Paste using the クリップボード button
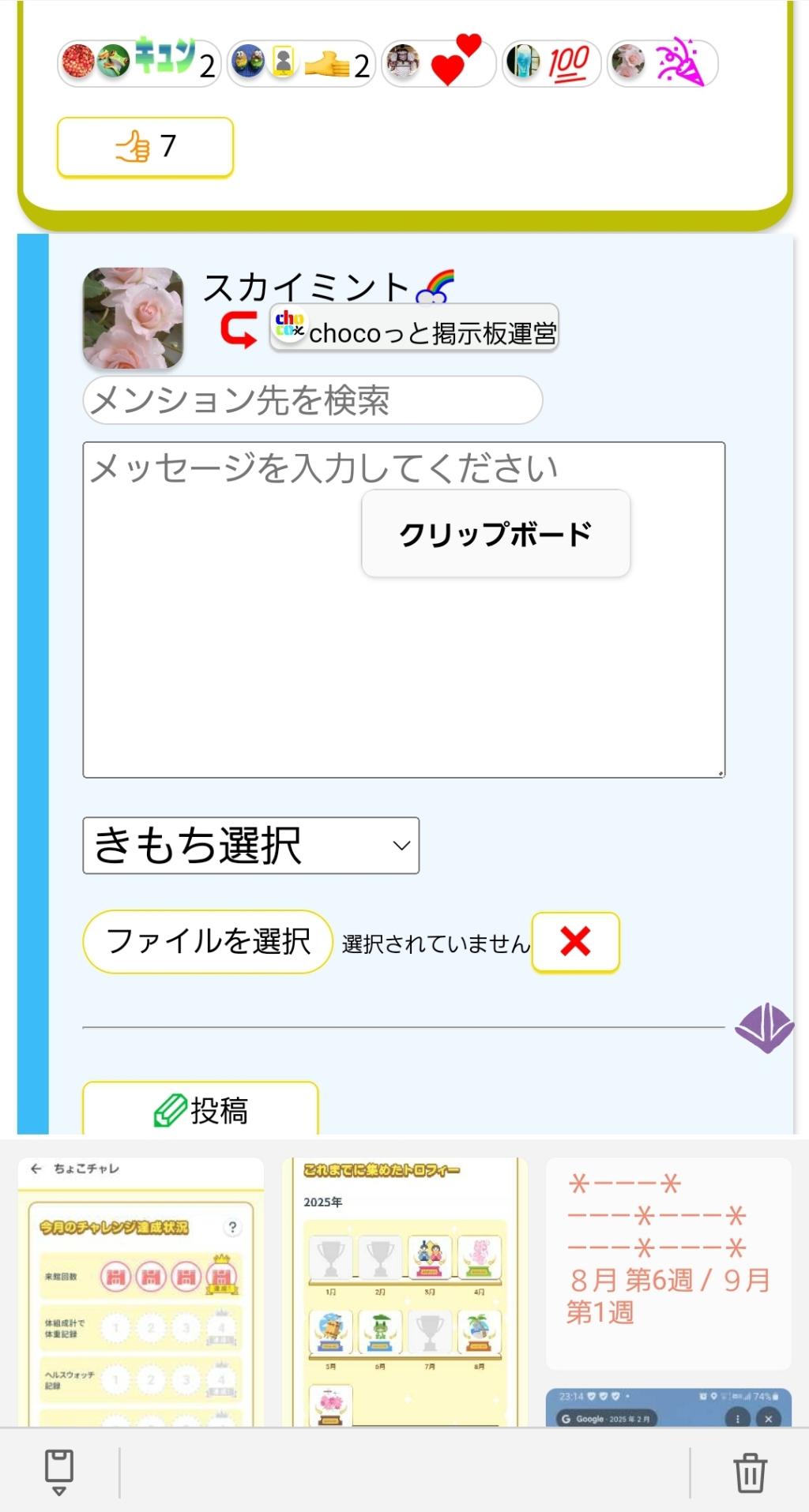809x1512 pixels. (495, 534)
